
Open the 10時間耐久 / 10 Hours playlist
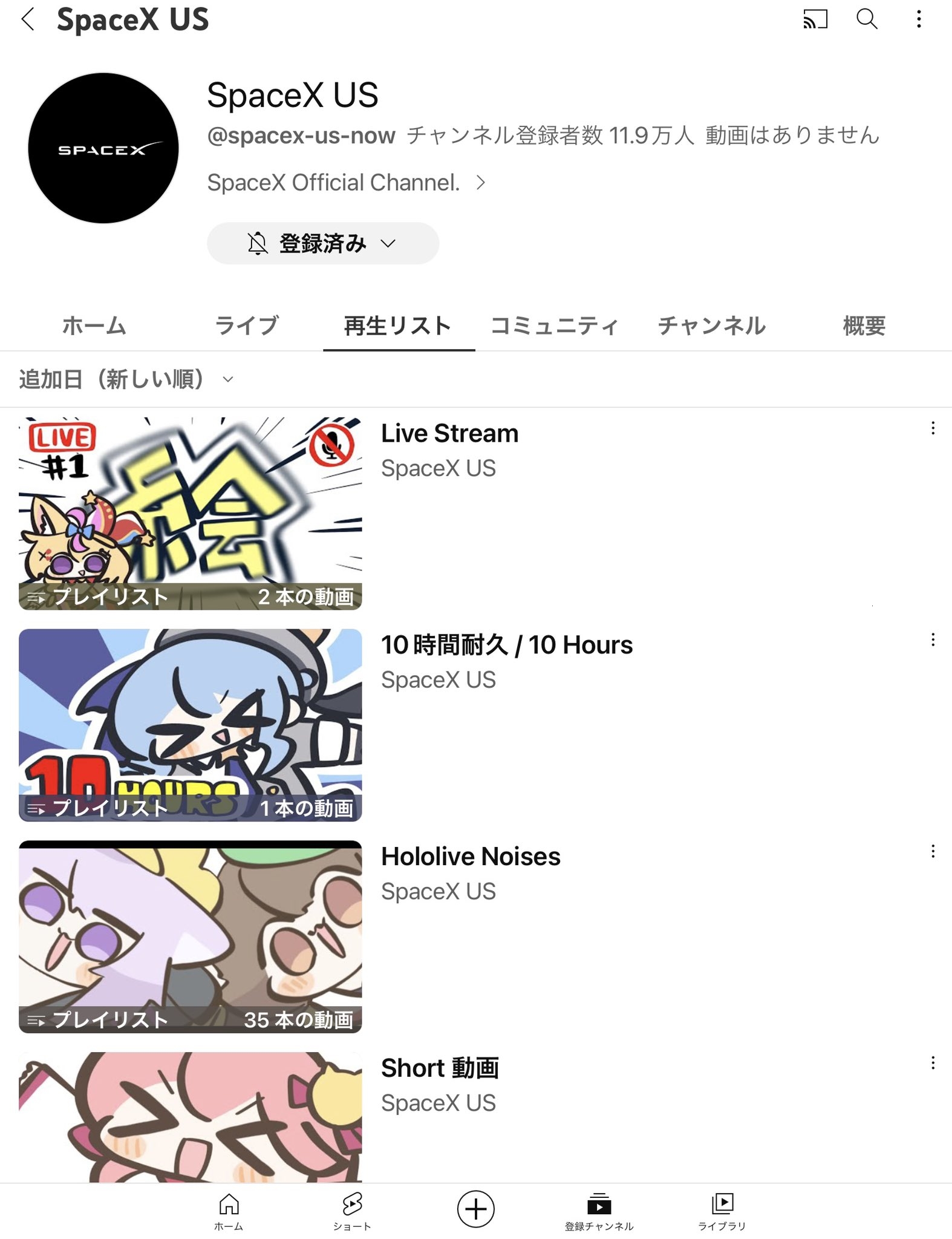(x=191, y=725)
